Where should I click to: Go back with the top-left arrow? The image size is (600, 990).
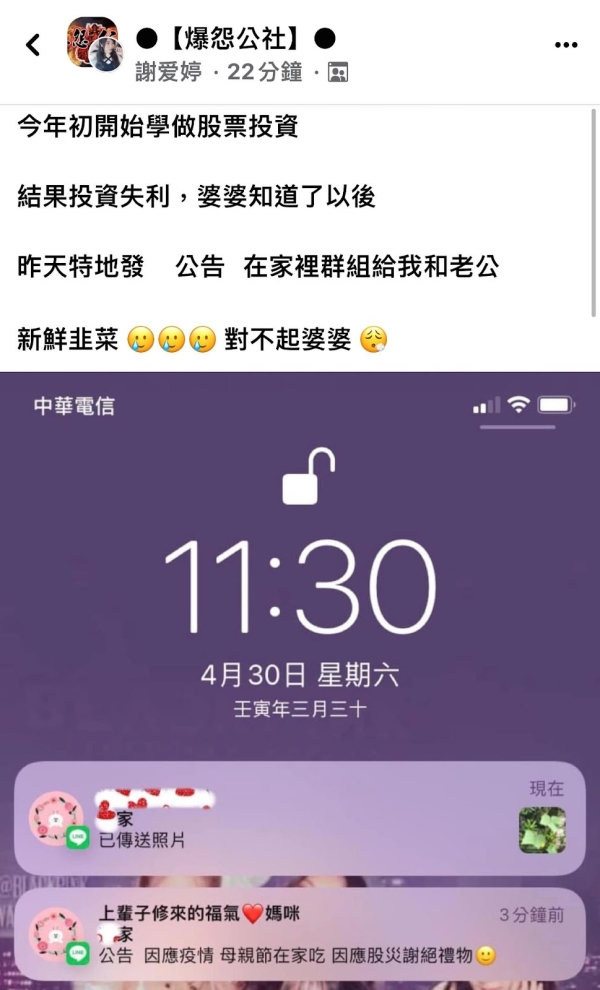pyautogui.click(x=33, y=45)
